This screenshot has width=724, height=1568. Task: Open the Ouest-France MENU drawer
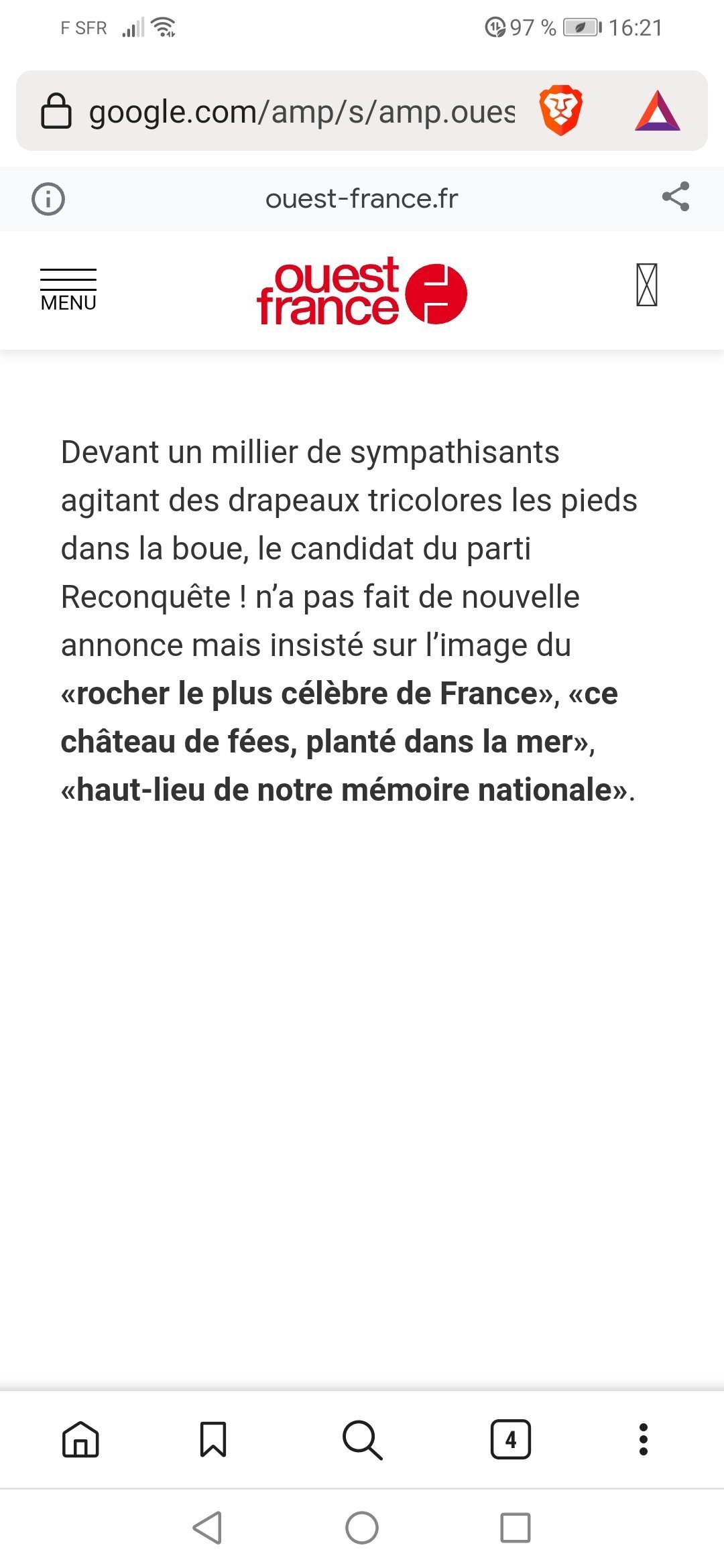pos(68,290)
